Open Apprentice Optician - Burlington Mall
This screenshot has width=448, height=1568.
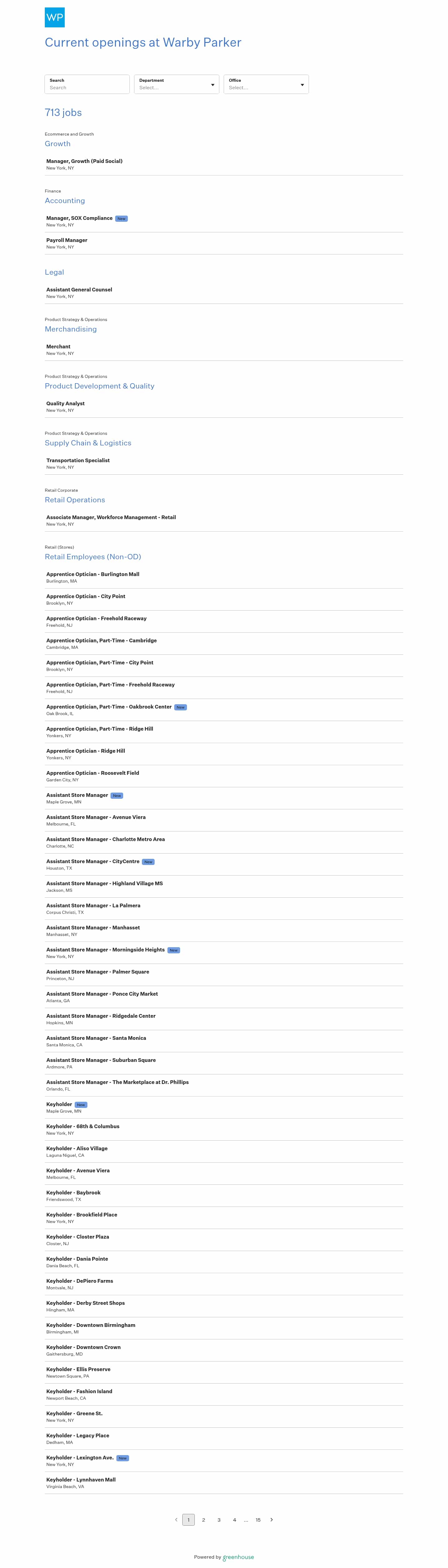pos(92,574)
